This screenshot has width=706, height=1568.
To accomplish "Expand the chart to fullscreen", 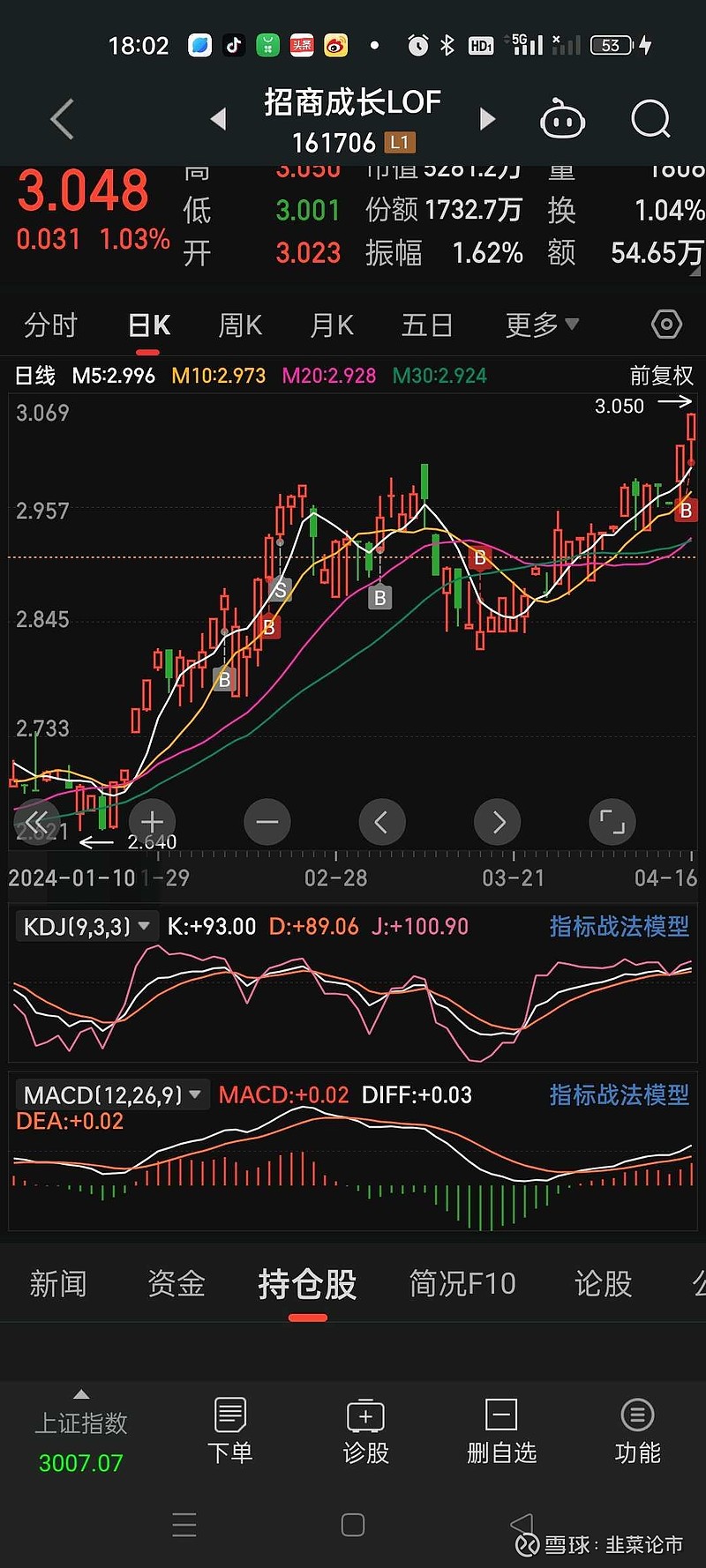I will pos(612,822).
